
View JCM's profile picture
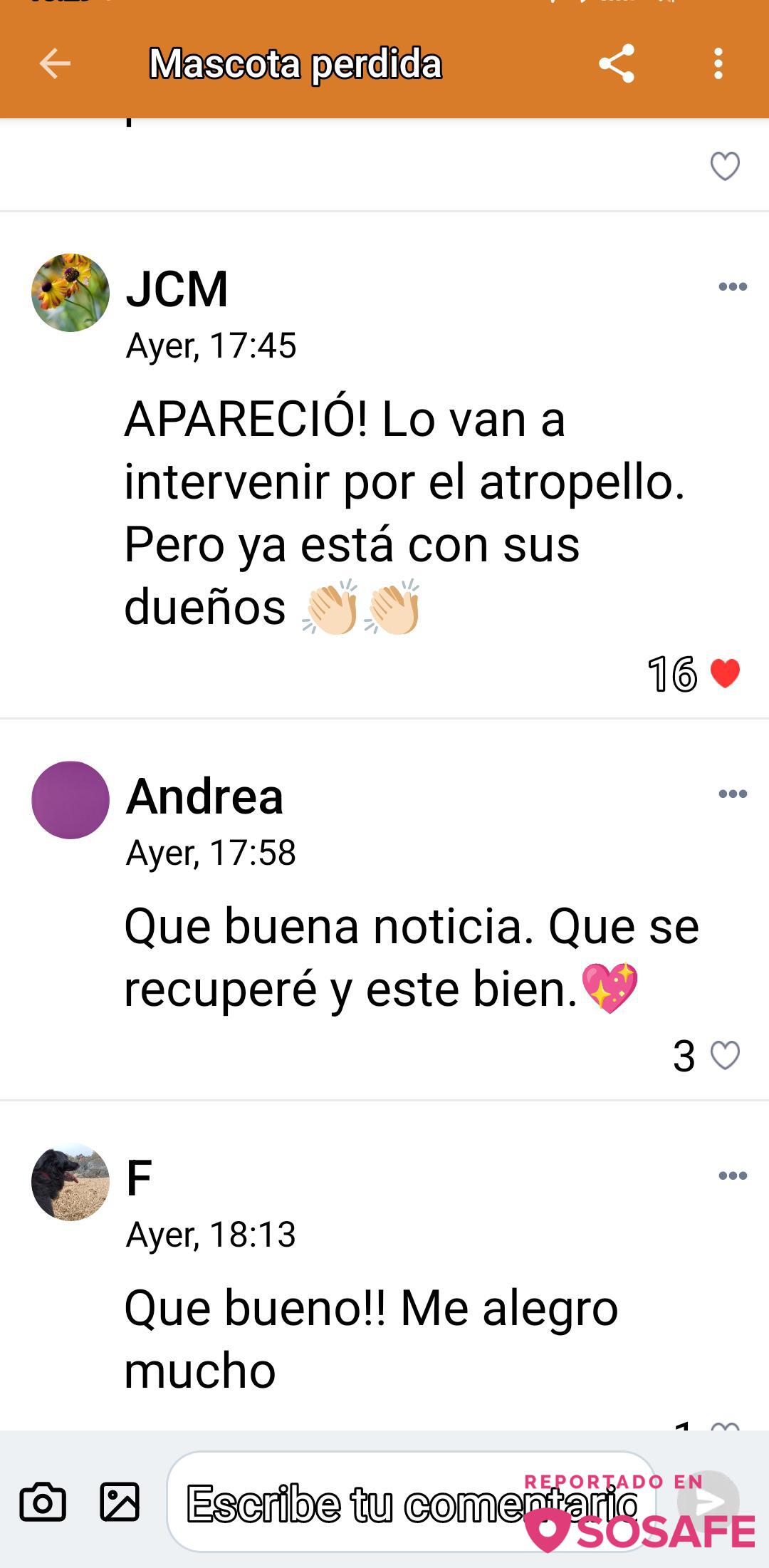[70, 293]
